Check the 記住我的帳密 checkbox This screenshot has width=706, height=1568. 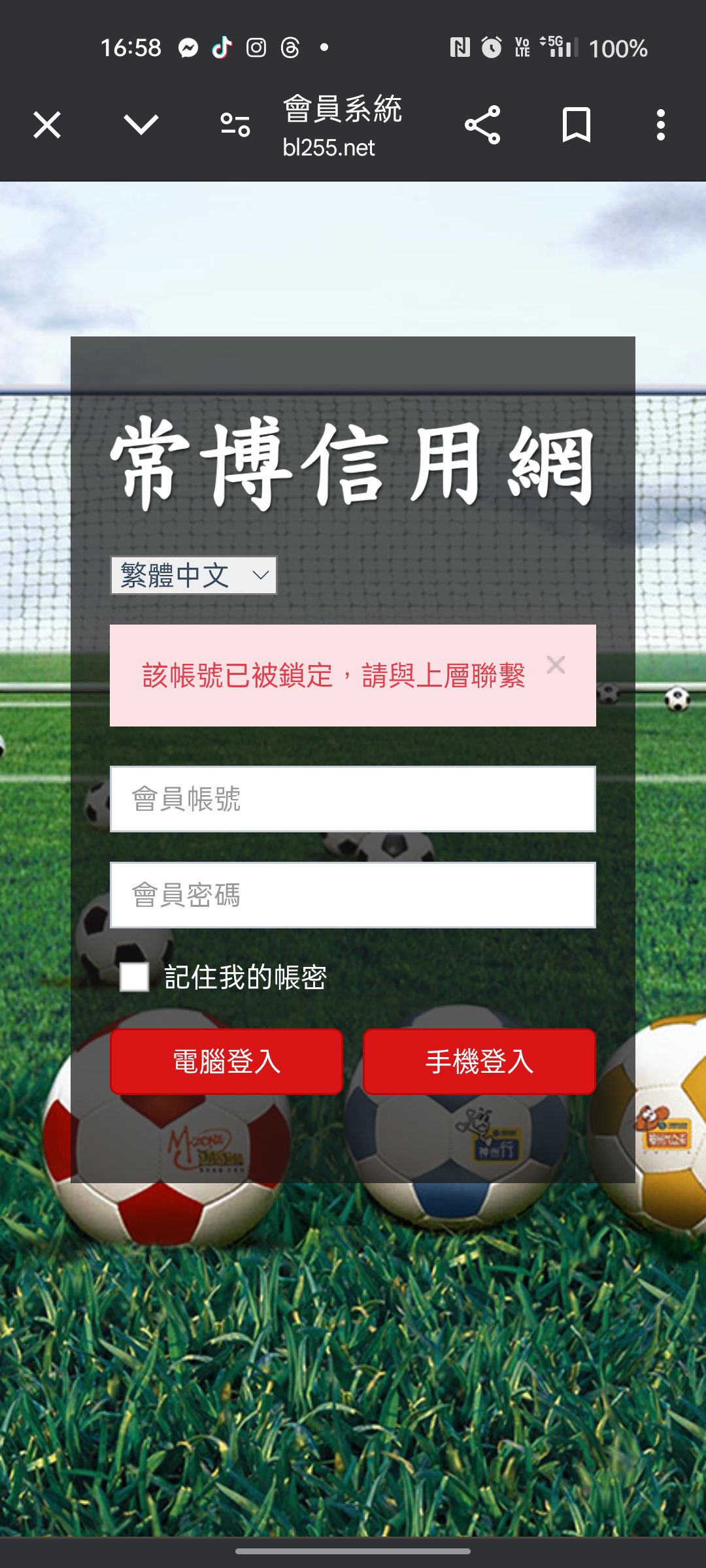tap(135, 977)
